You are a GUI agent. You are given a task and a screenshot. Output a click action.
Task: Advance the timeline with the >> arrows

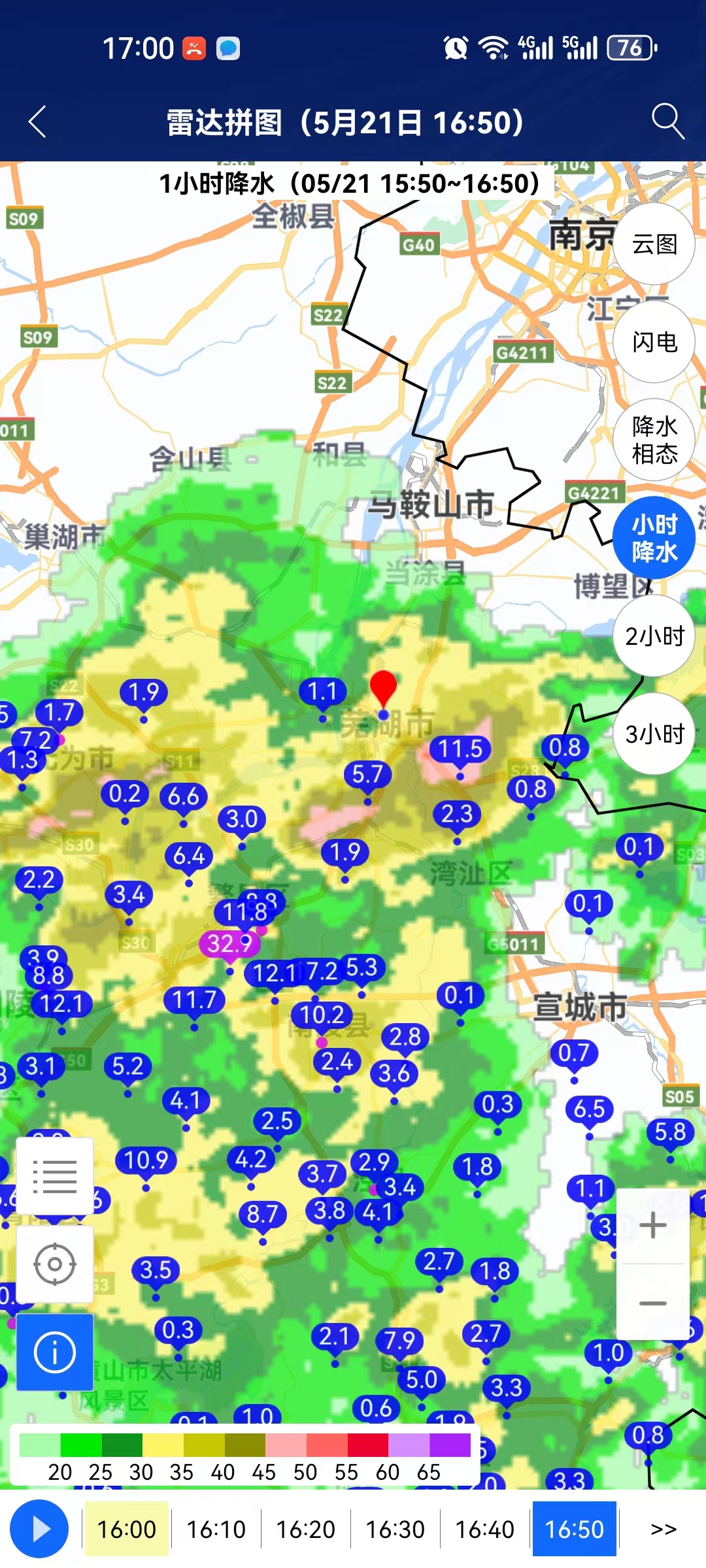pos(664,1529)
